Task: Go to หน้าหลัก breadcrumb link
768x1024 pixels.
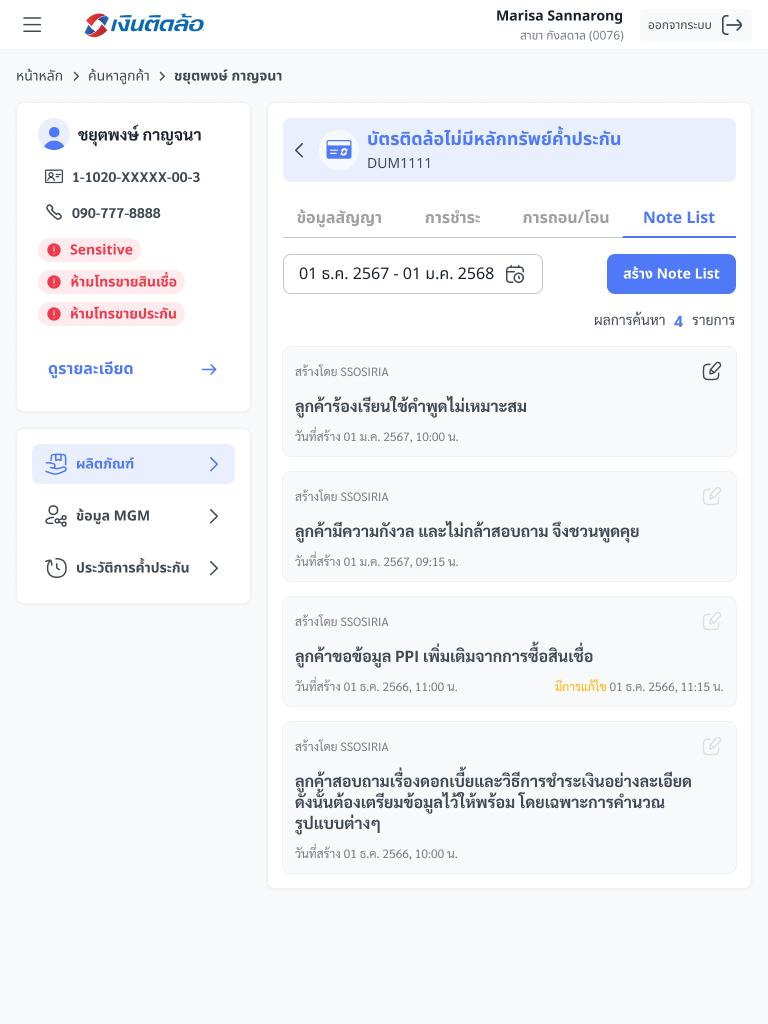Action: (39, 76)
